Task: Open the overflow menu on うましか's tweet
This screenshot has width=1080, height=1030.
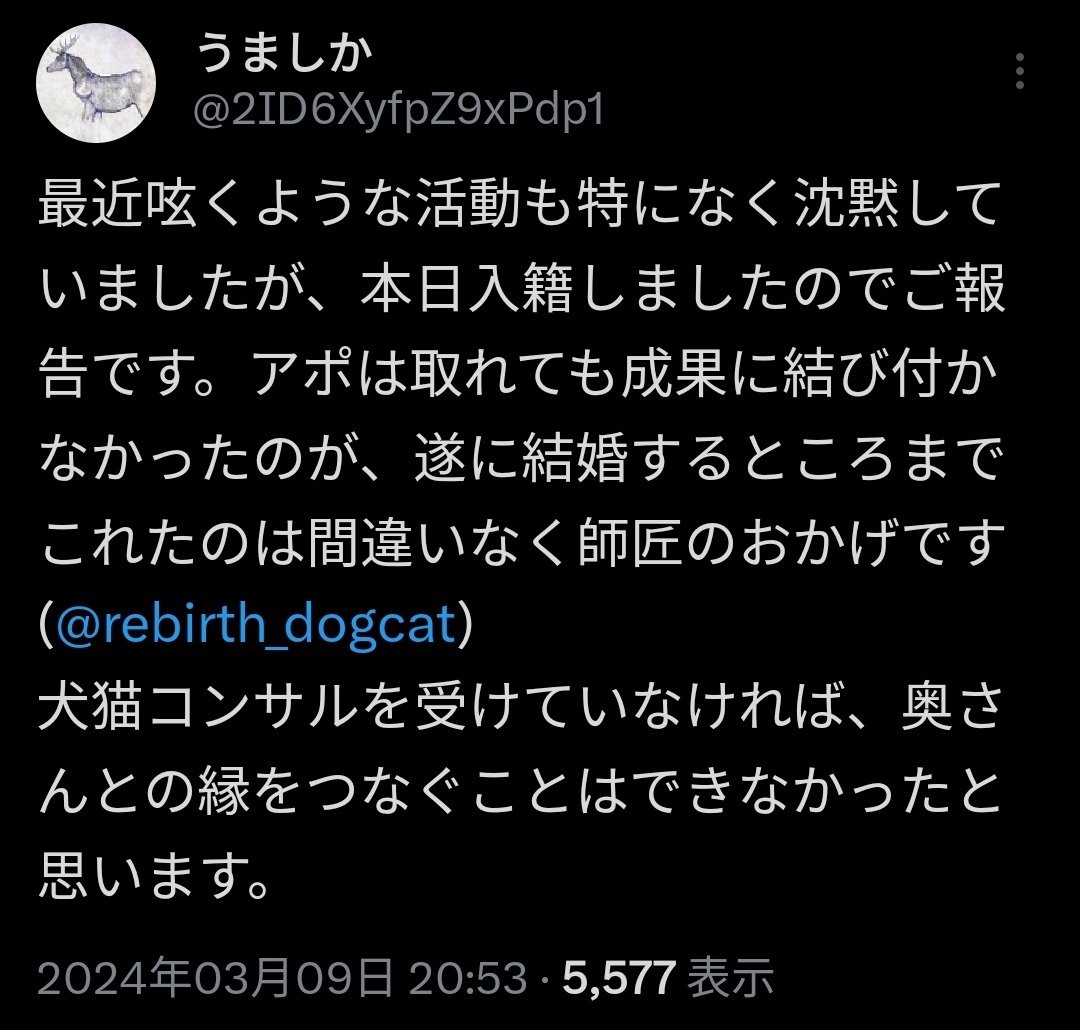Action: [1019, 72]
